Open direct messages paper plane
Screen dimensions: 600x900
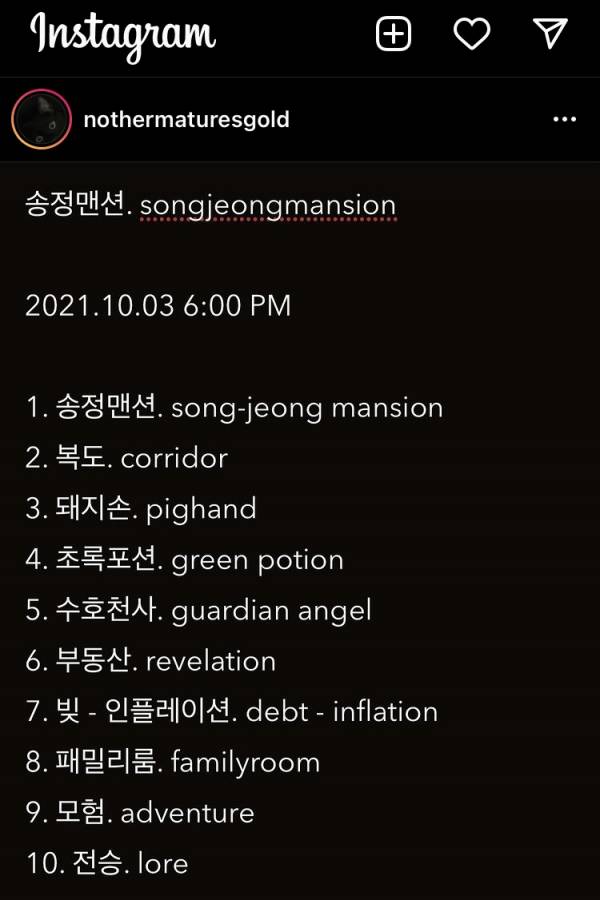(x=551, y=34)
